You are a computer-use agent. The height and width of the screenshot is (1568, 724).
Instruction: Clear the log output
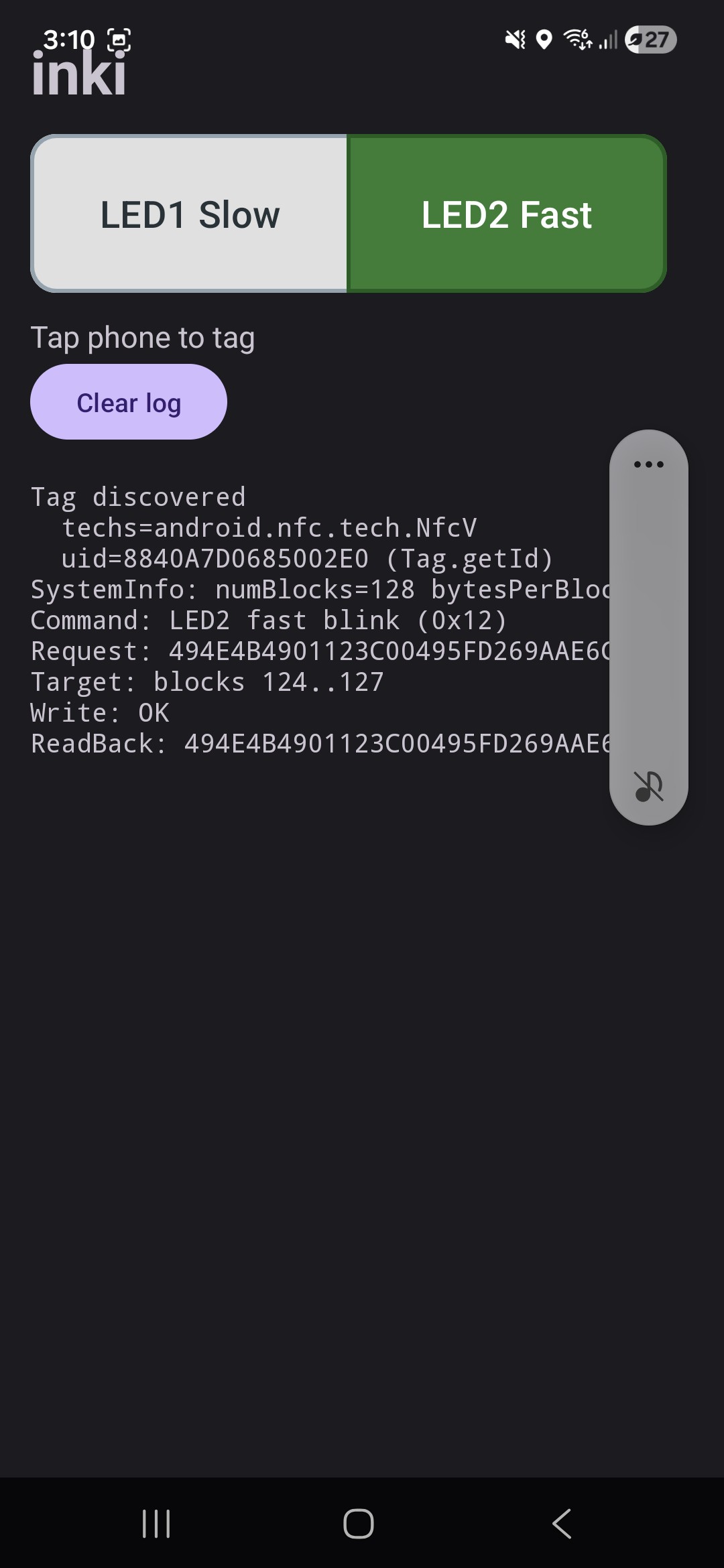pyautogui.click(x=129, y=403)
